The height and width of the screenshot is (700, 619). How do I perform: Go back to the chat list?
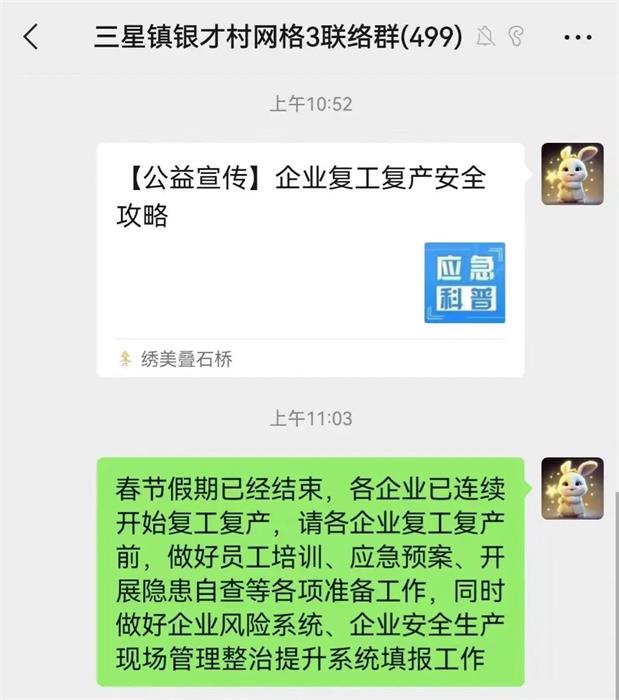tap(31, 38)
